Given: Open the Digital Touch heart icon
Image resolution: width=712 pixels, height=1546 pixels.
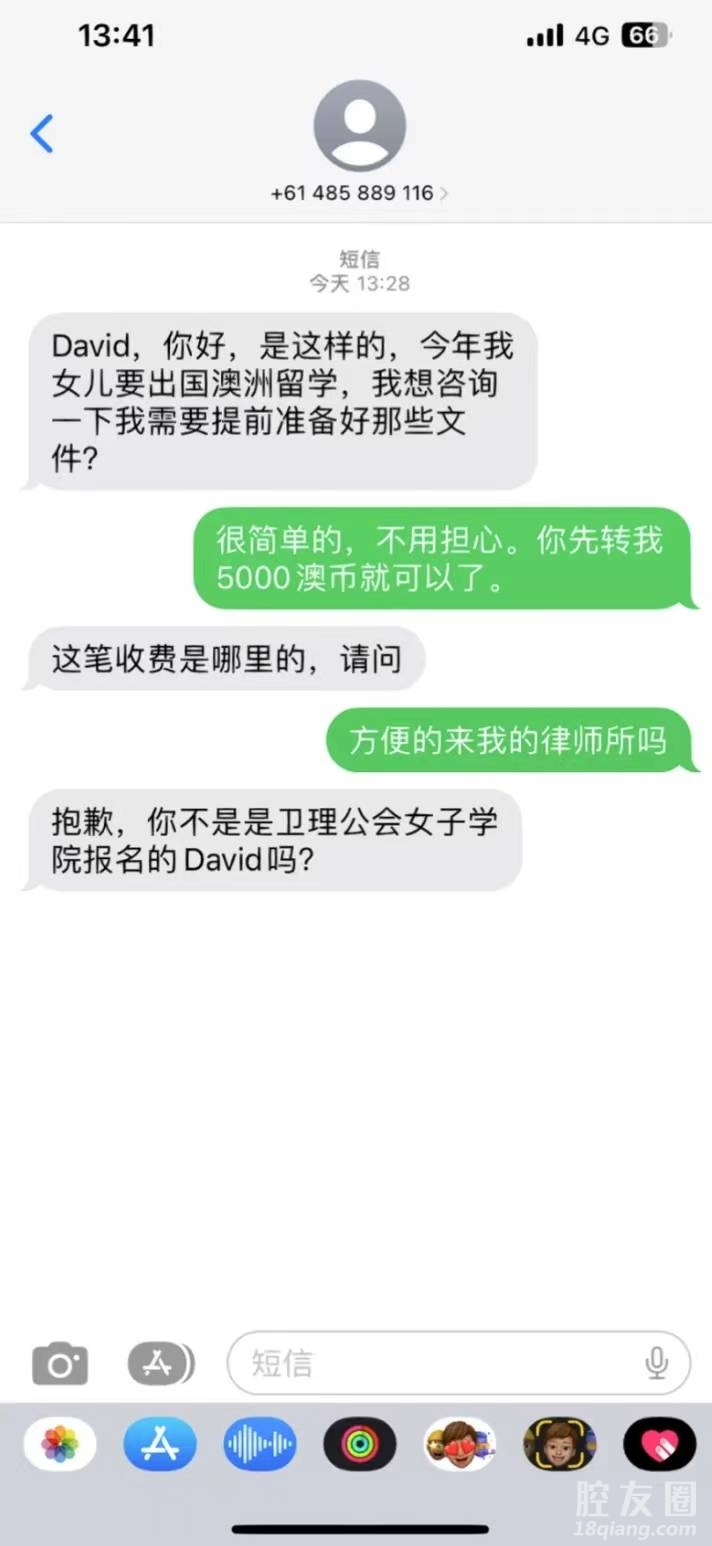Looking at the screenshot, I should (659, 1444).
